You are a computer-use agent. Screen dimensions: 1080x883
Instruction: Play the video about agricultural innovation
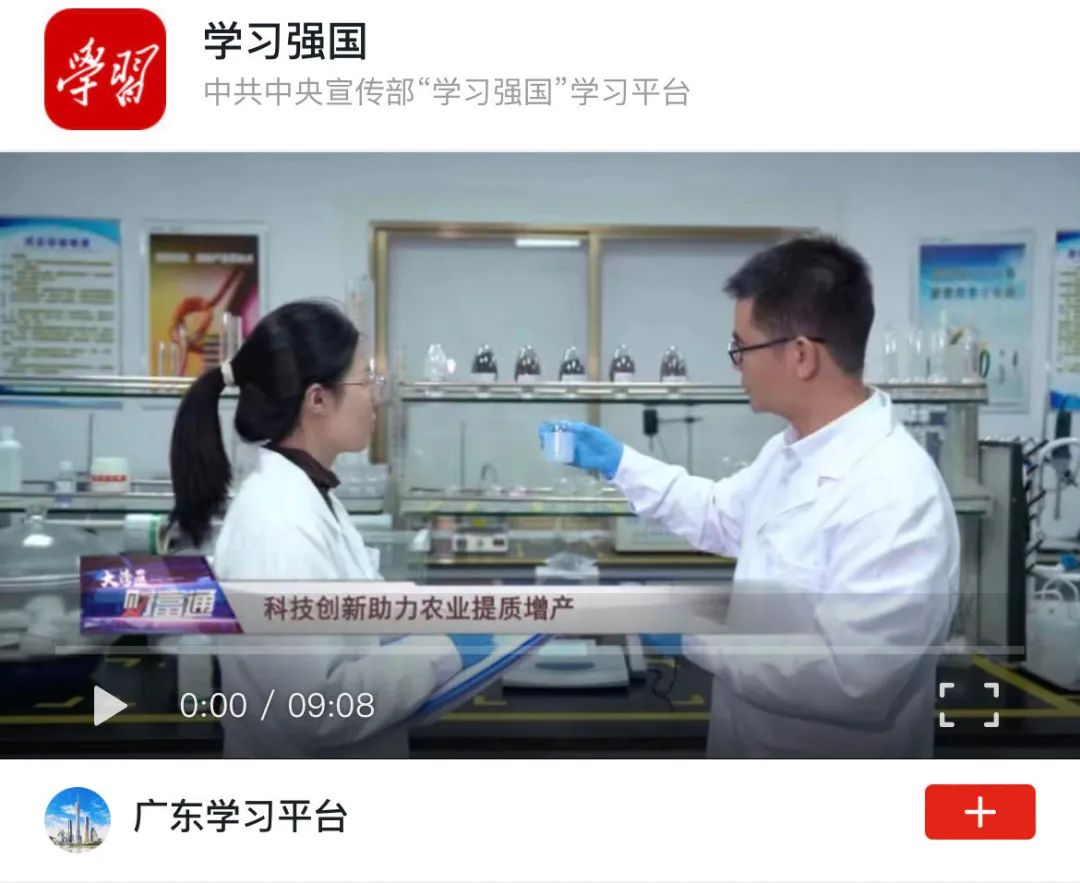[x=110, y=706]
